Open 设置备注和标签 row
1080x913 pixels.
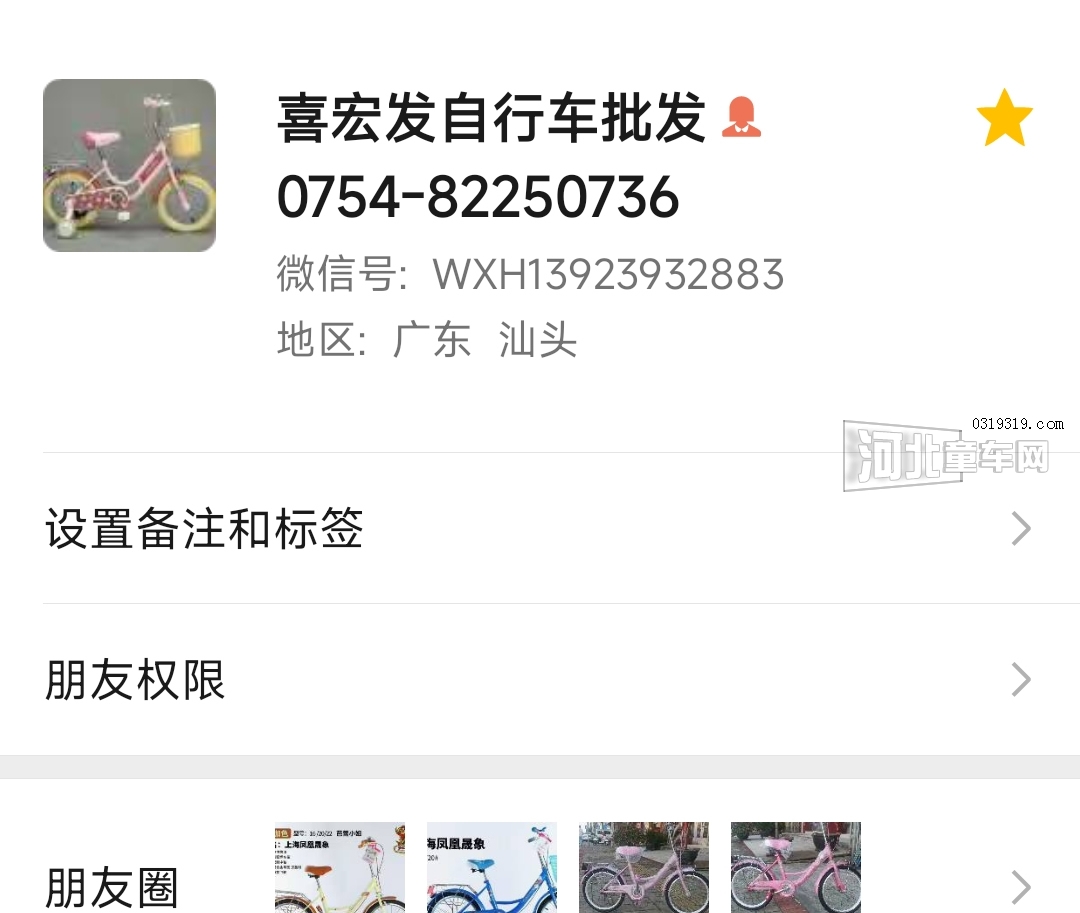point(540,528)
